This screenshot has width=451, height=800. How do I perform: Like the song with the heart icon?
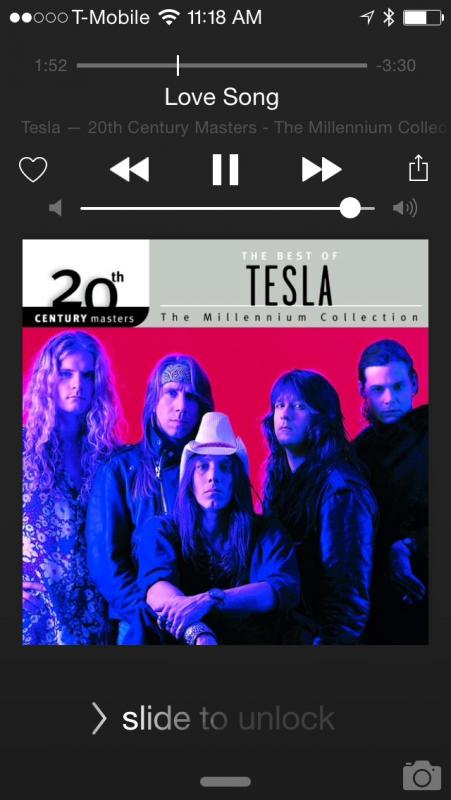coord(33,169)
